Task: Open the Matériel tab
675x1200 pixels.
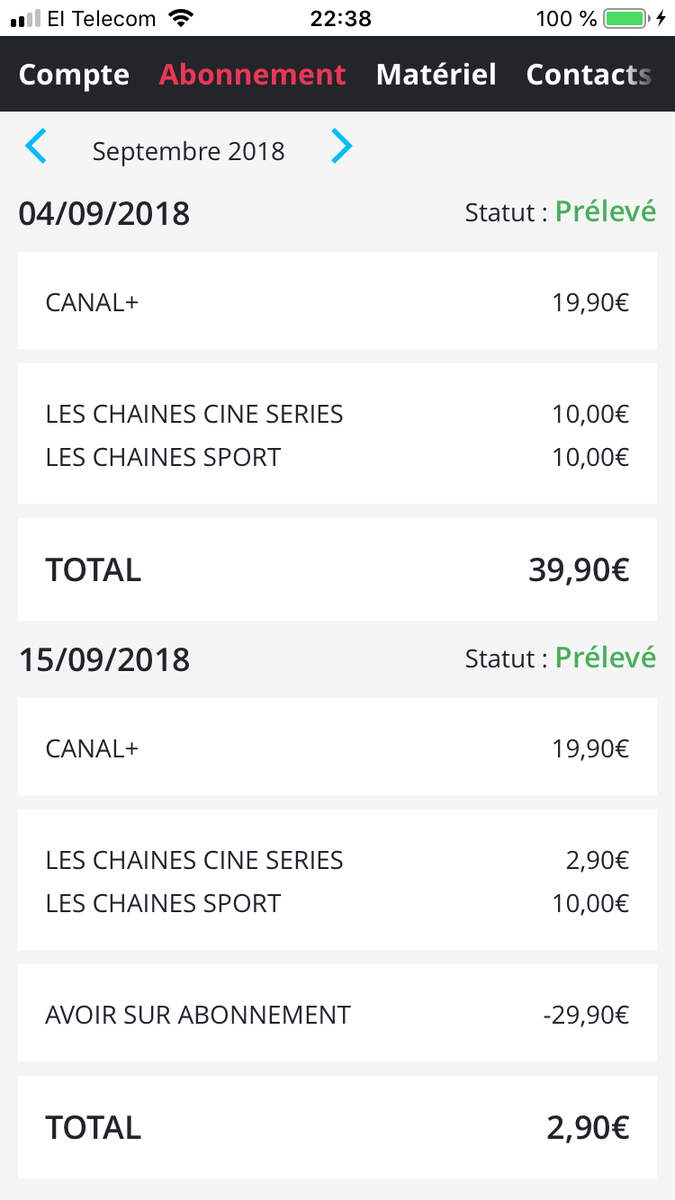Action: click(436, 75)
